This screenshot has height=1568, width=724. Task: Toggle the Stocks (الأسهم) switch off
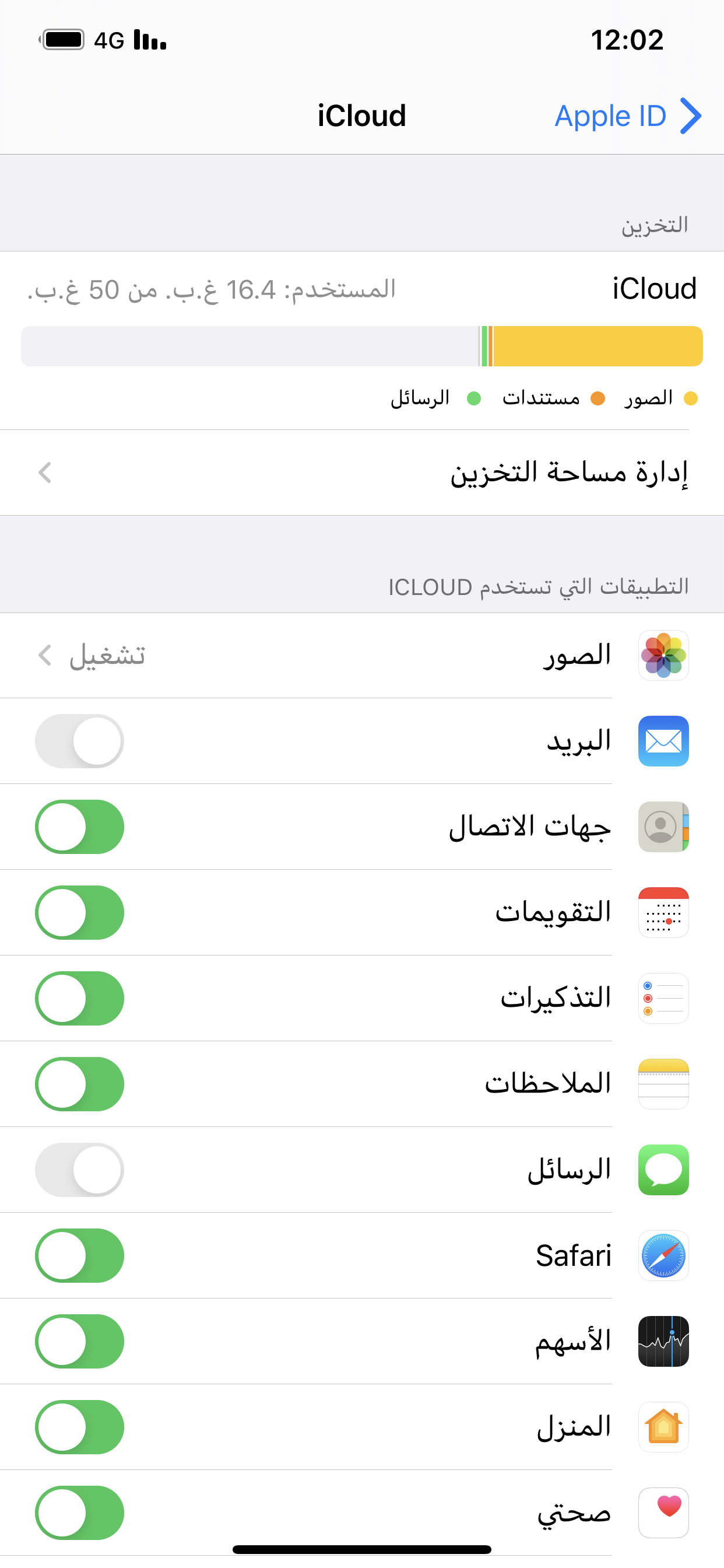pos(79,1342)
